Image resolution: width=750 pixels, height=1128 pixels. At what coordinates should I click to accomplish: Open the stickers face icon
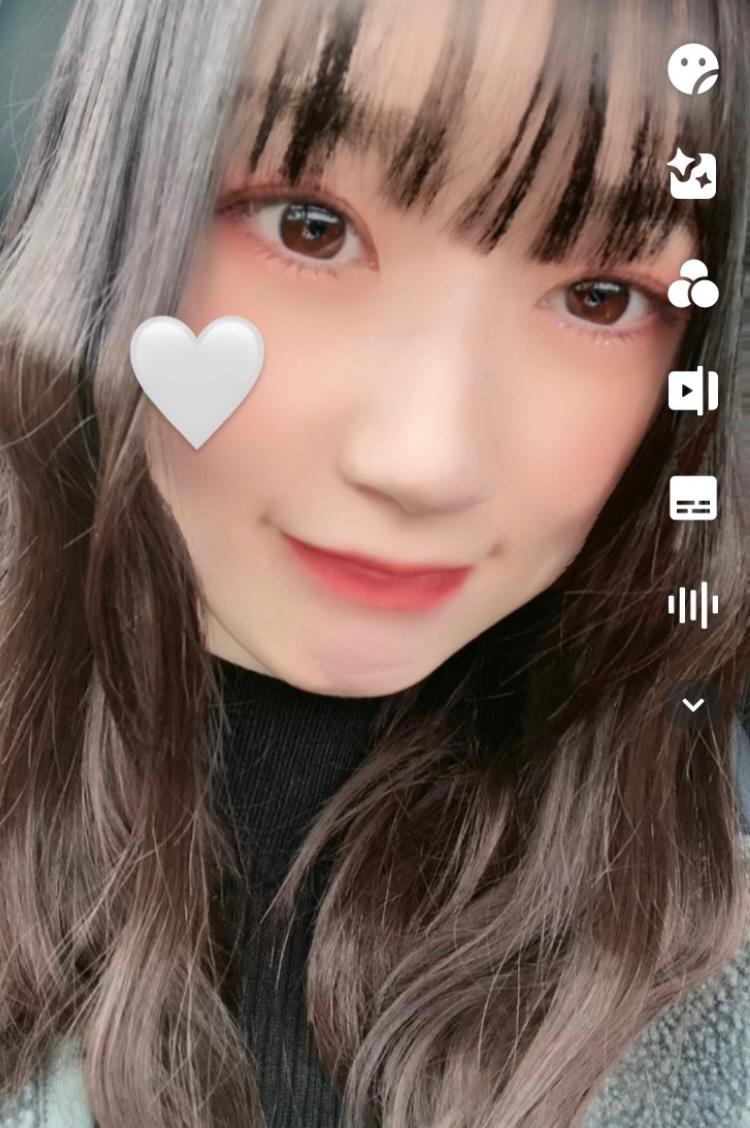coord(693,70)
